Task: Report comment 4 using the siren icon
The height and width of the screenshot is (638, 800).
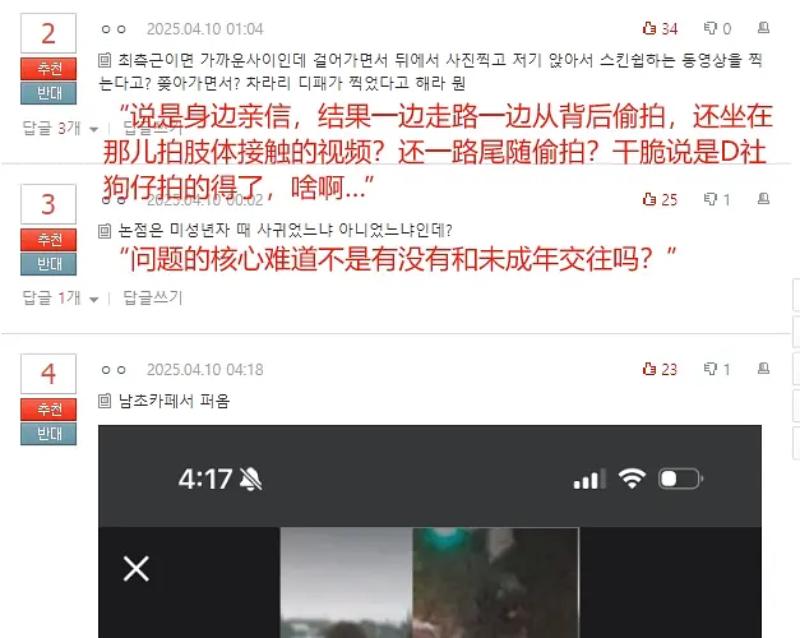Action: [x=764, y=370]
